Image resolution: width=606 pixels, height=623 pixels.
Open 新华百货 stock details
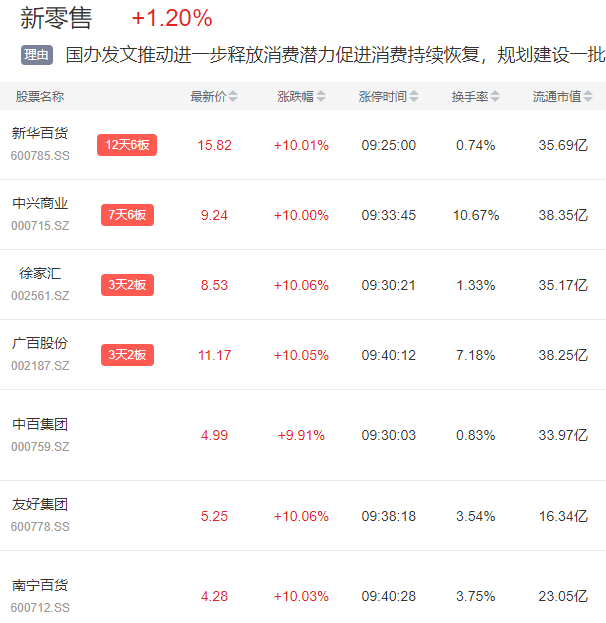[40, 134]
